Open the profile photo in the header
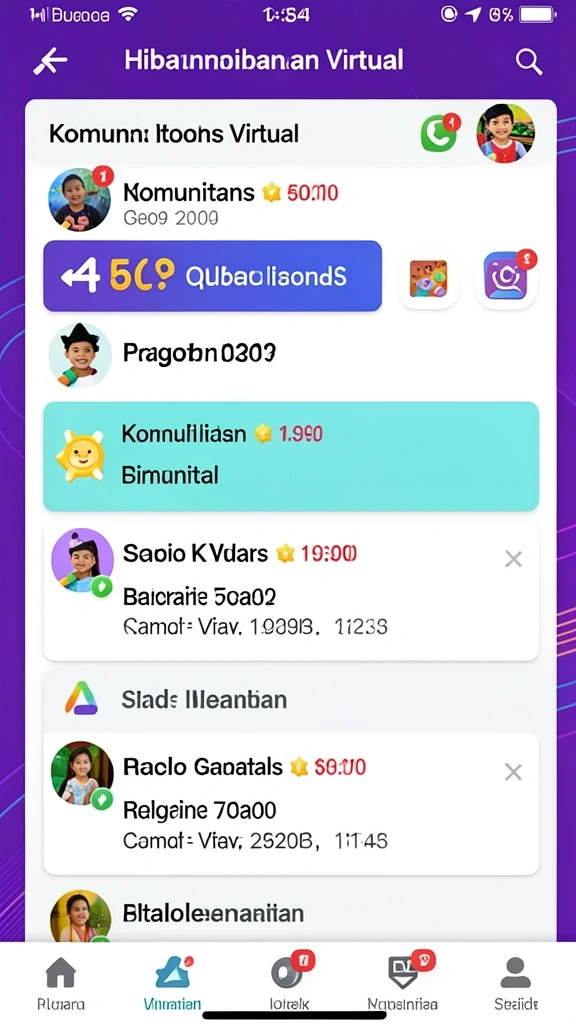Image resolution: width=576 pixels, height=1024 pixels. (505, 133)
